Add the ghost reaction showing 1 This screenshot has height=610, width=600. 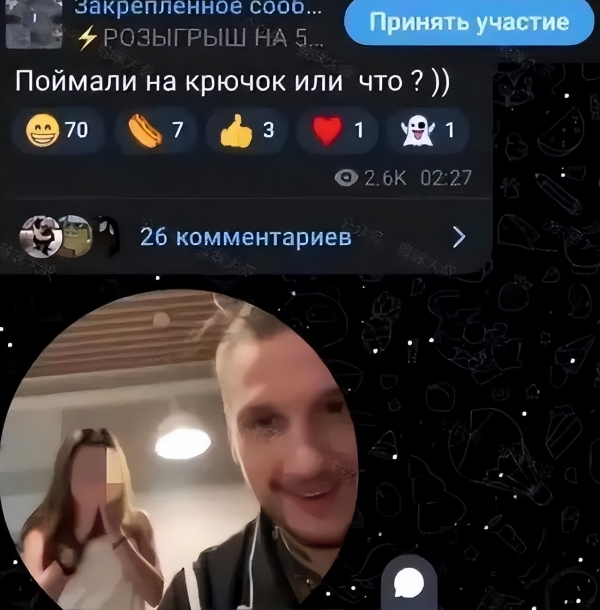426,133
